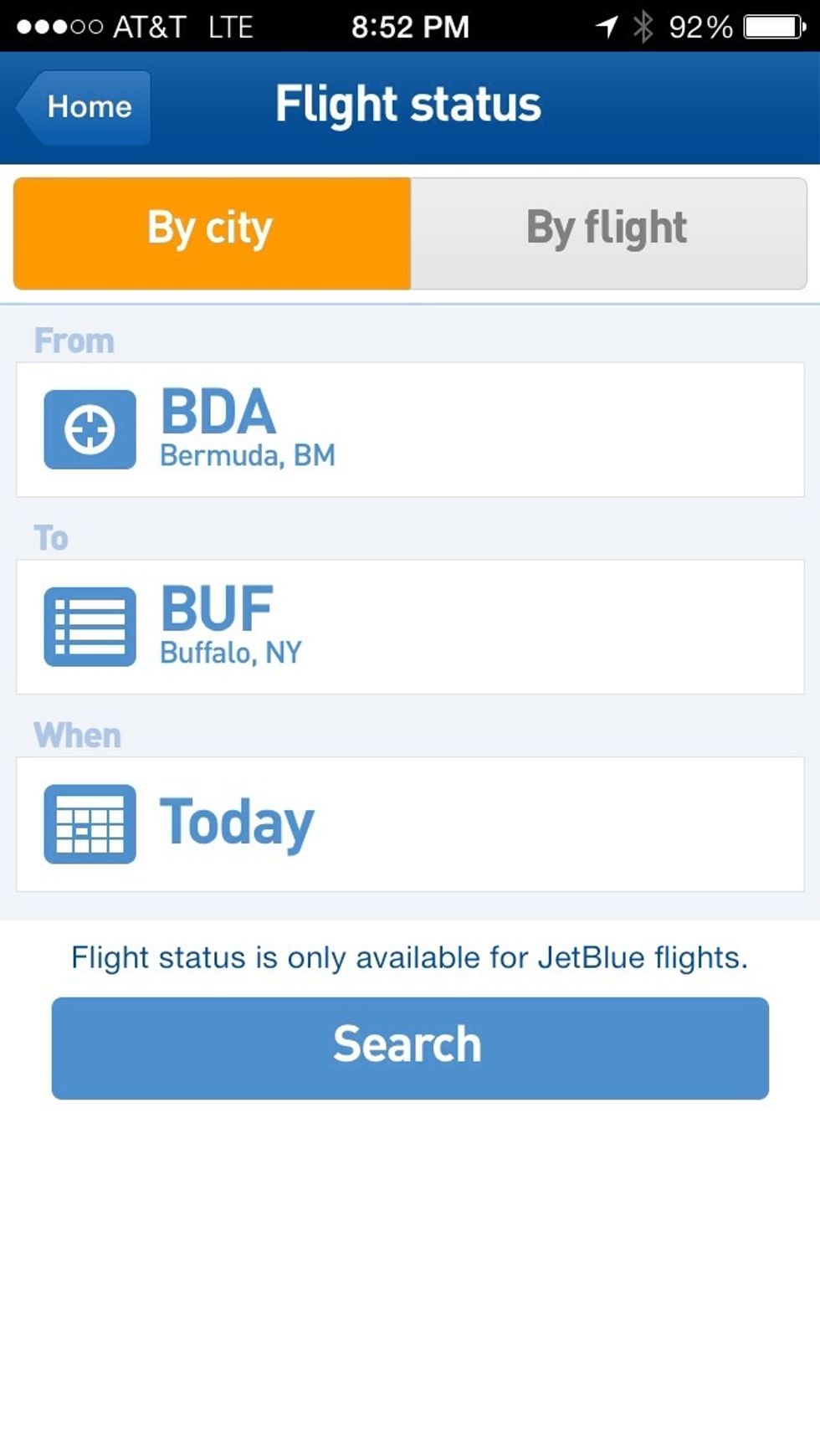This screenshot has width=820, height=1456.
Task: Tap the Flight status title bar
Action: point(410,104)
